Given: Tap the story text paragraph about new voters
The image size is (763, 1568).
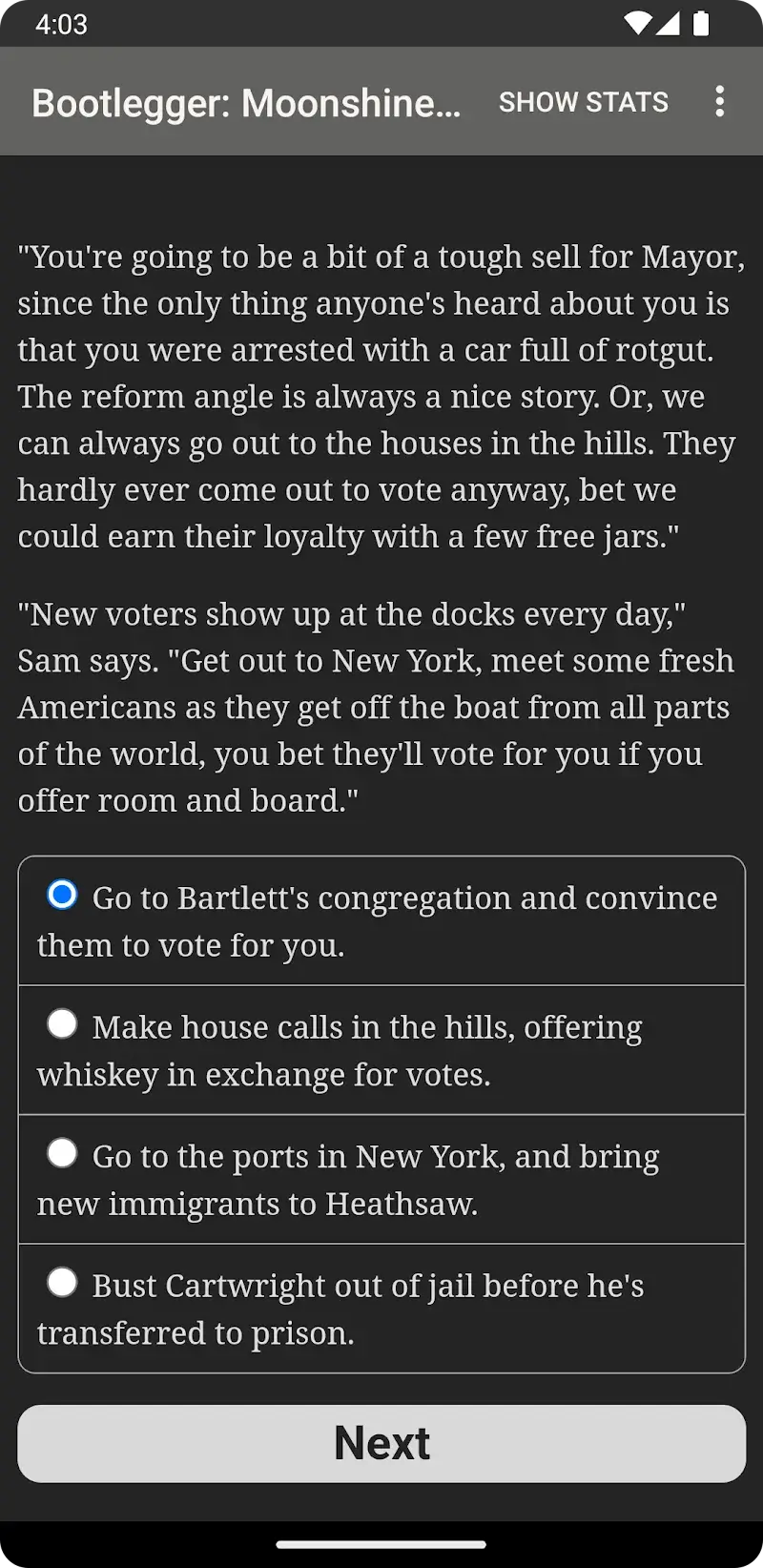Looking at the screenshot, I should 381,706.
